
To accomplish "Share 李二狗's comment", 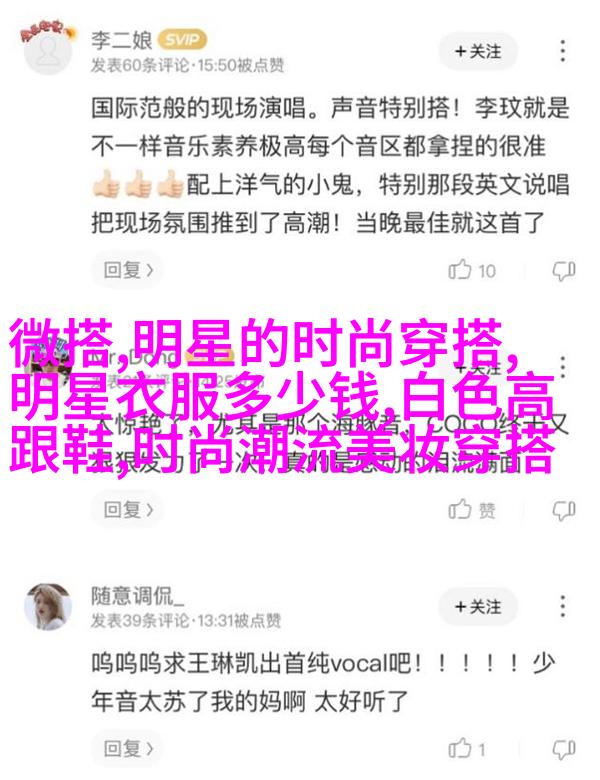I will [565, 270].
